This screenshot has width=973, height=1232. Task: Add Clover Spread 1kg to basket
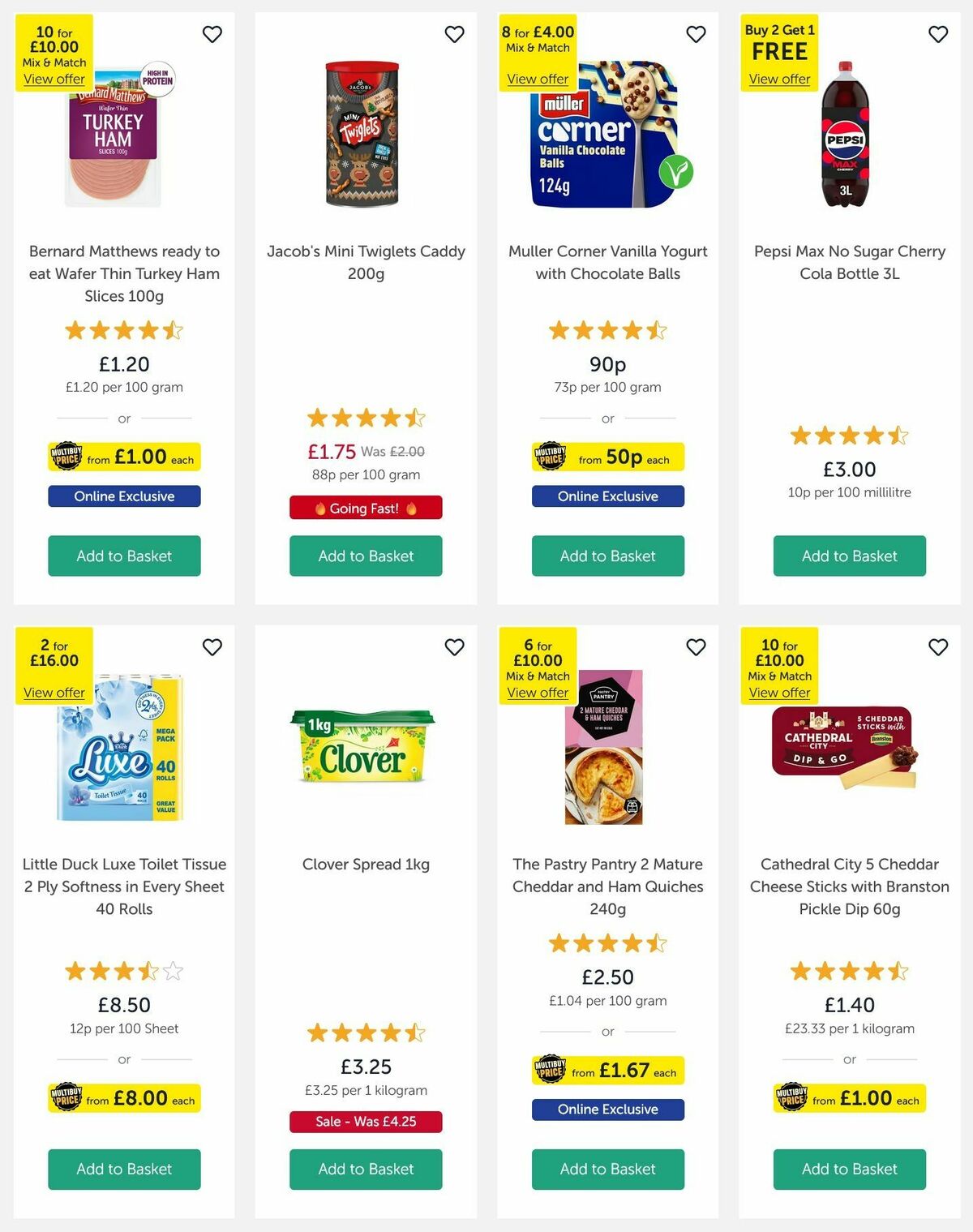coord(366,1170)
